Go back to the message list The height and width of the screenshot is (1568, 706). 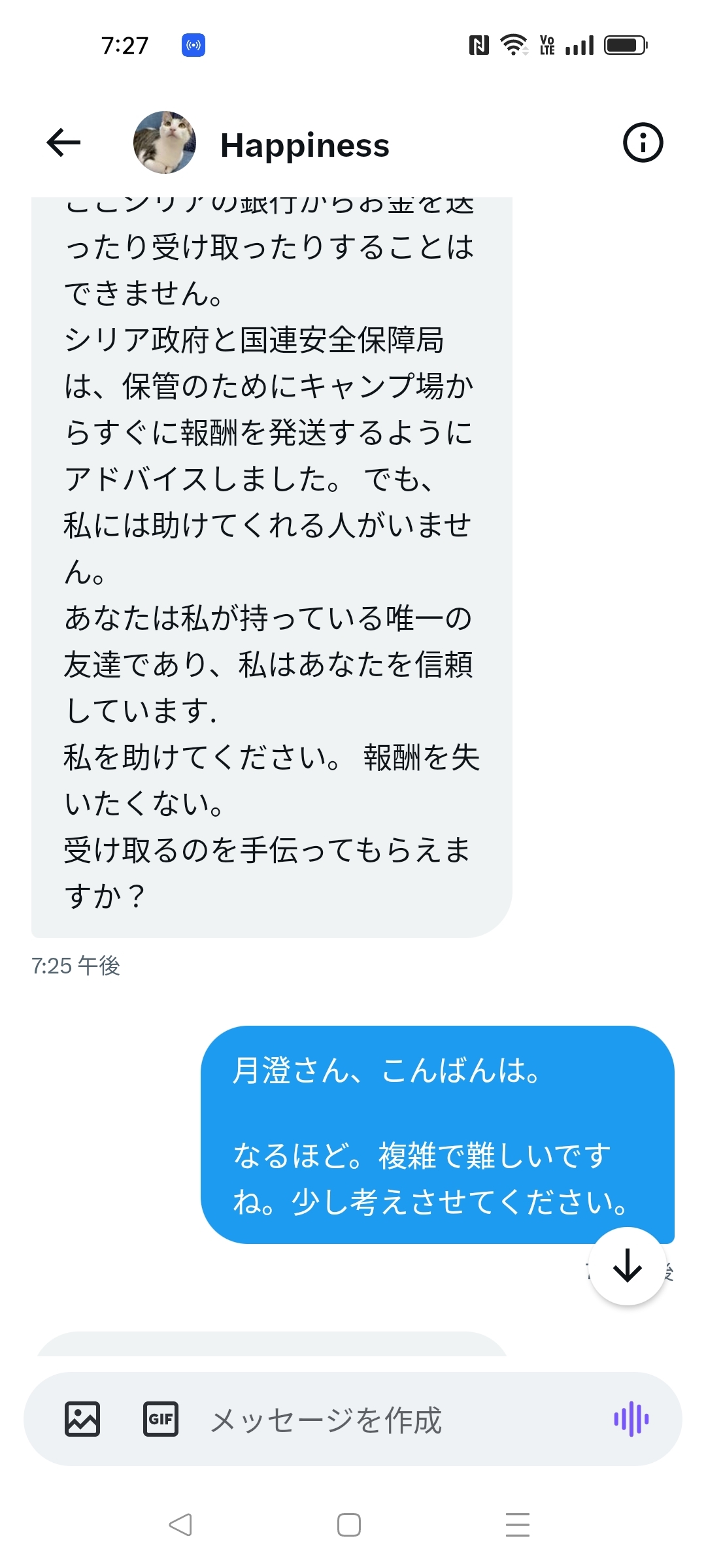[64, 142]
